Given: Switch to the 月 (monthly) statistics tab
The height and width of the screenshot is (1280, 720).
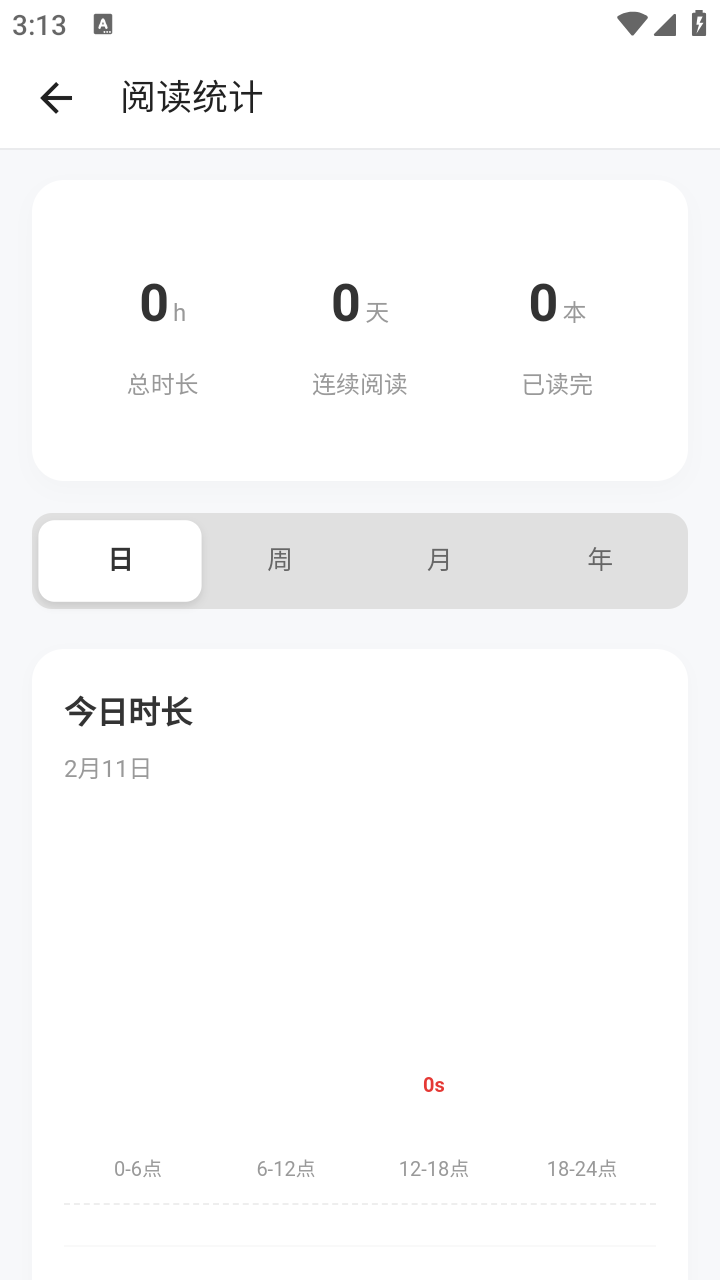Looking at the screenshot, I should [438, 561].
